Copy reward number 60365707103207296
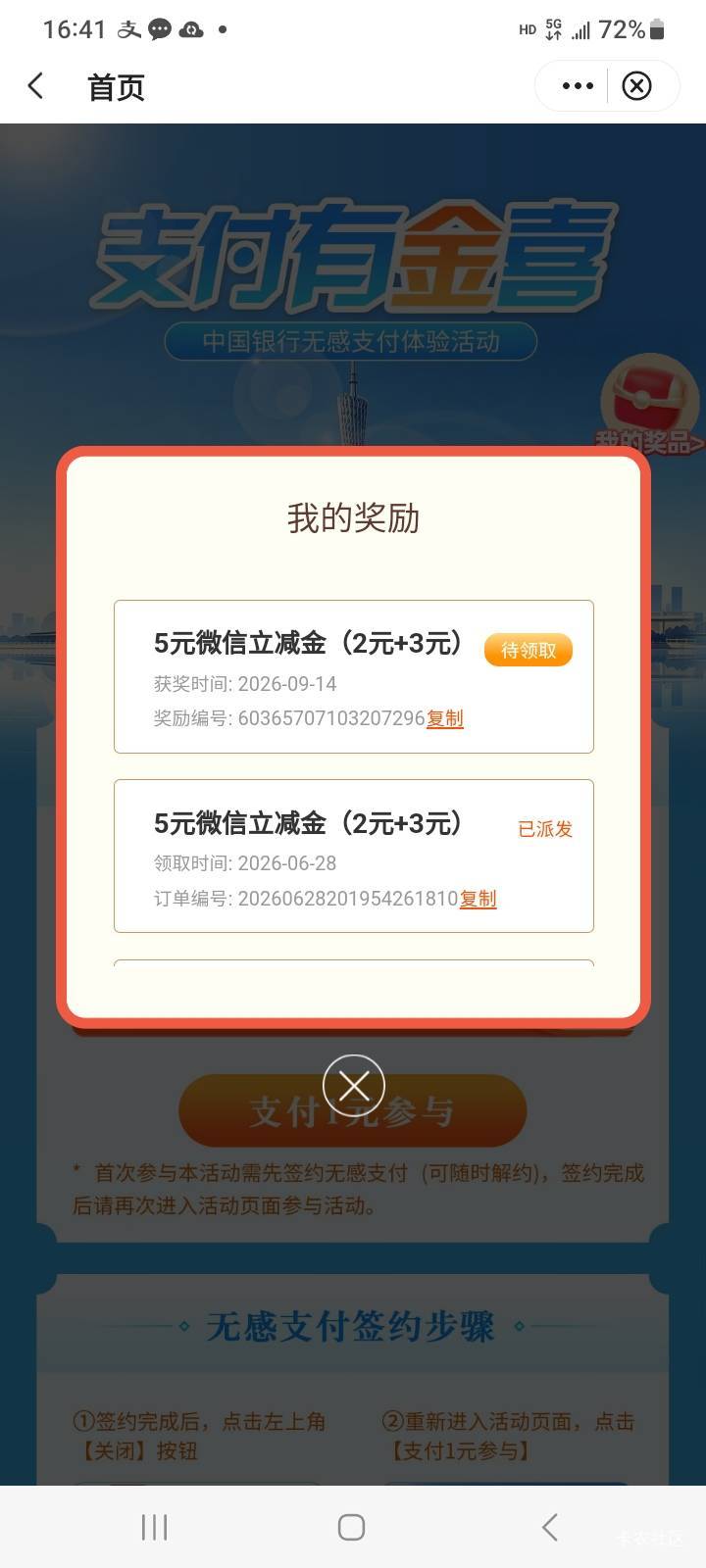This screenshot has width=706, height=1568. pos(445,718)
